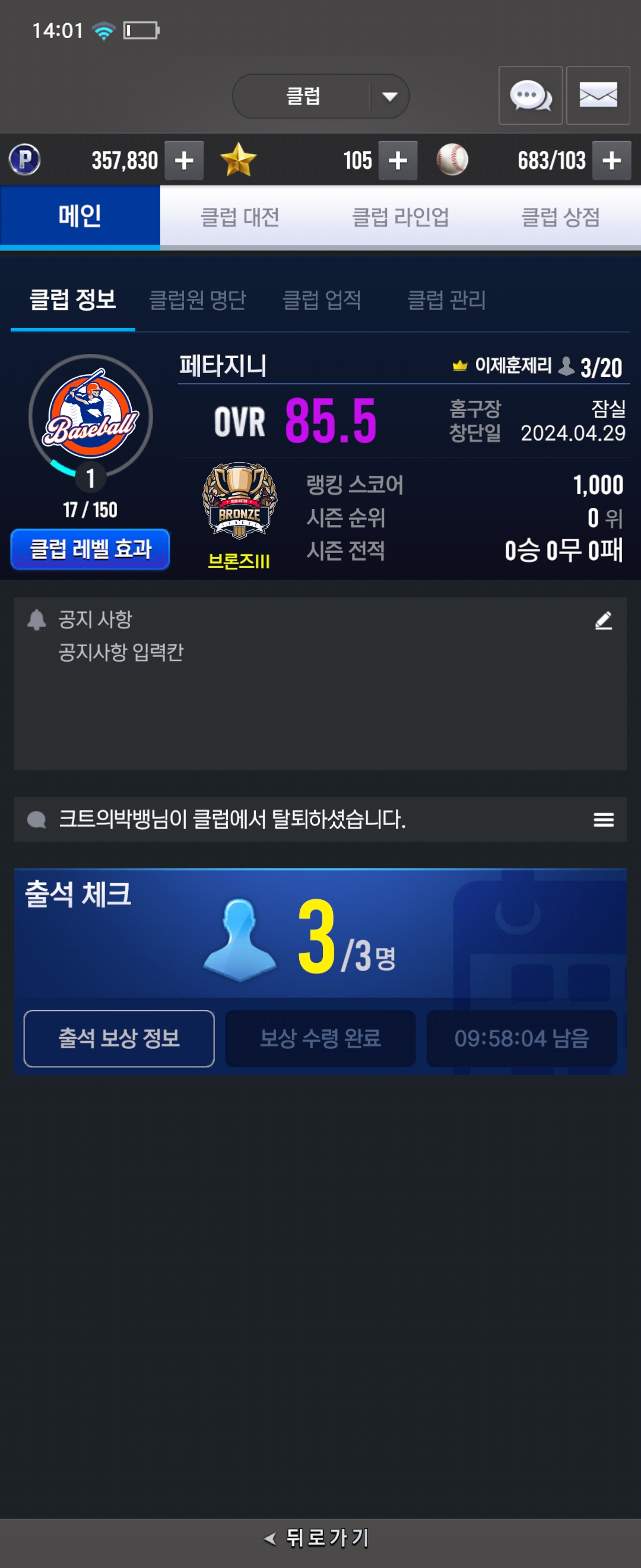View 출석 보상 정보
Viewport: 641px width, 1568px height.
click(119, 1038)
